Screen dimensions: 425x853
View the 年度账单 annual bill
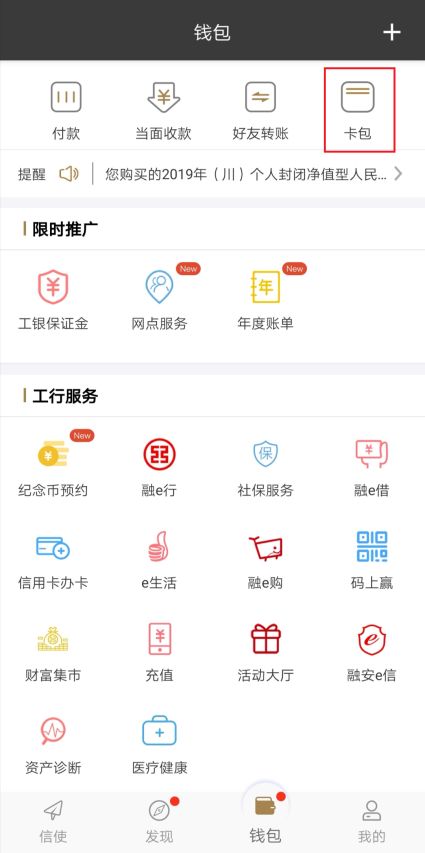tap(265, 301)
